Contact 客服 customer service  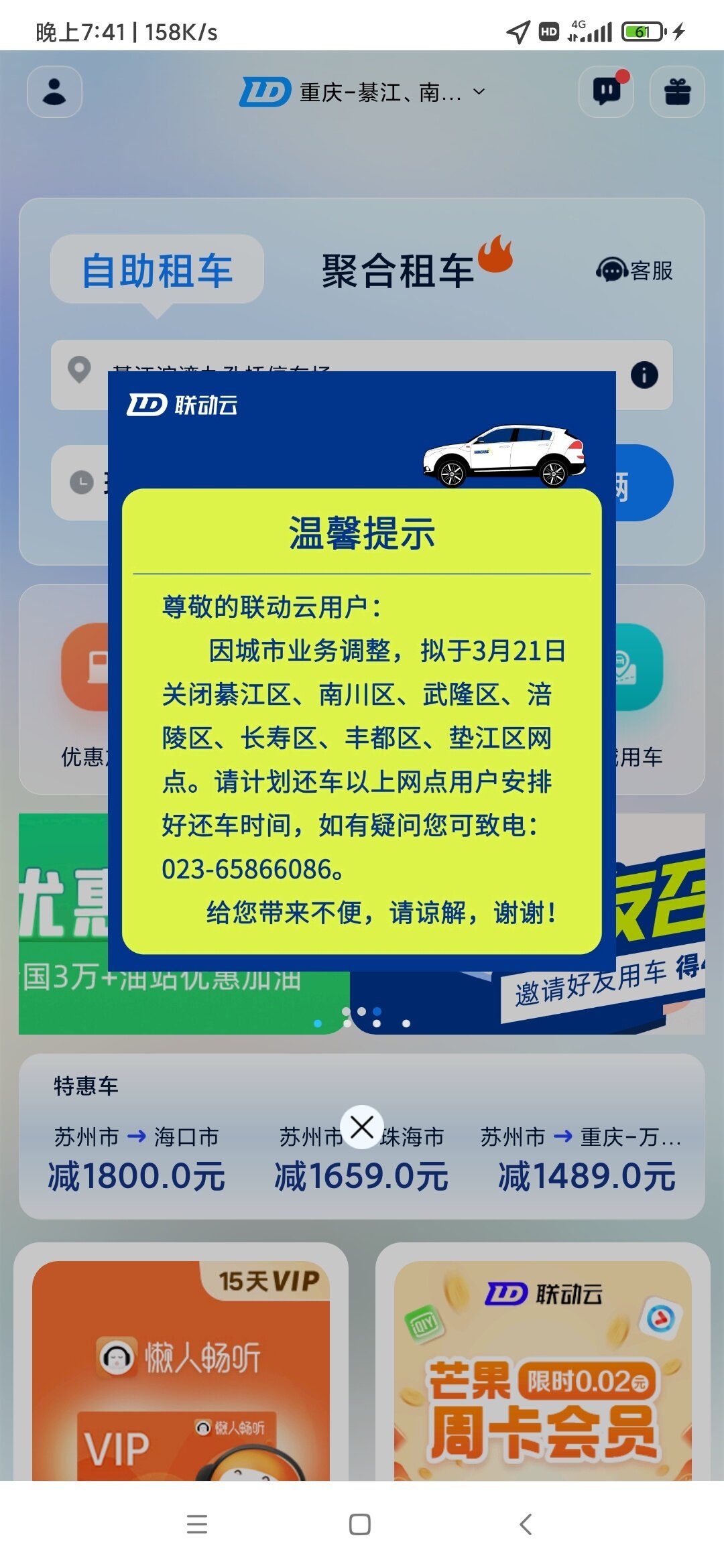coord(634,271)
